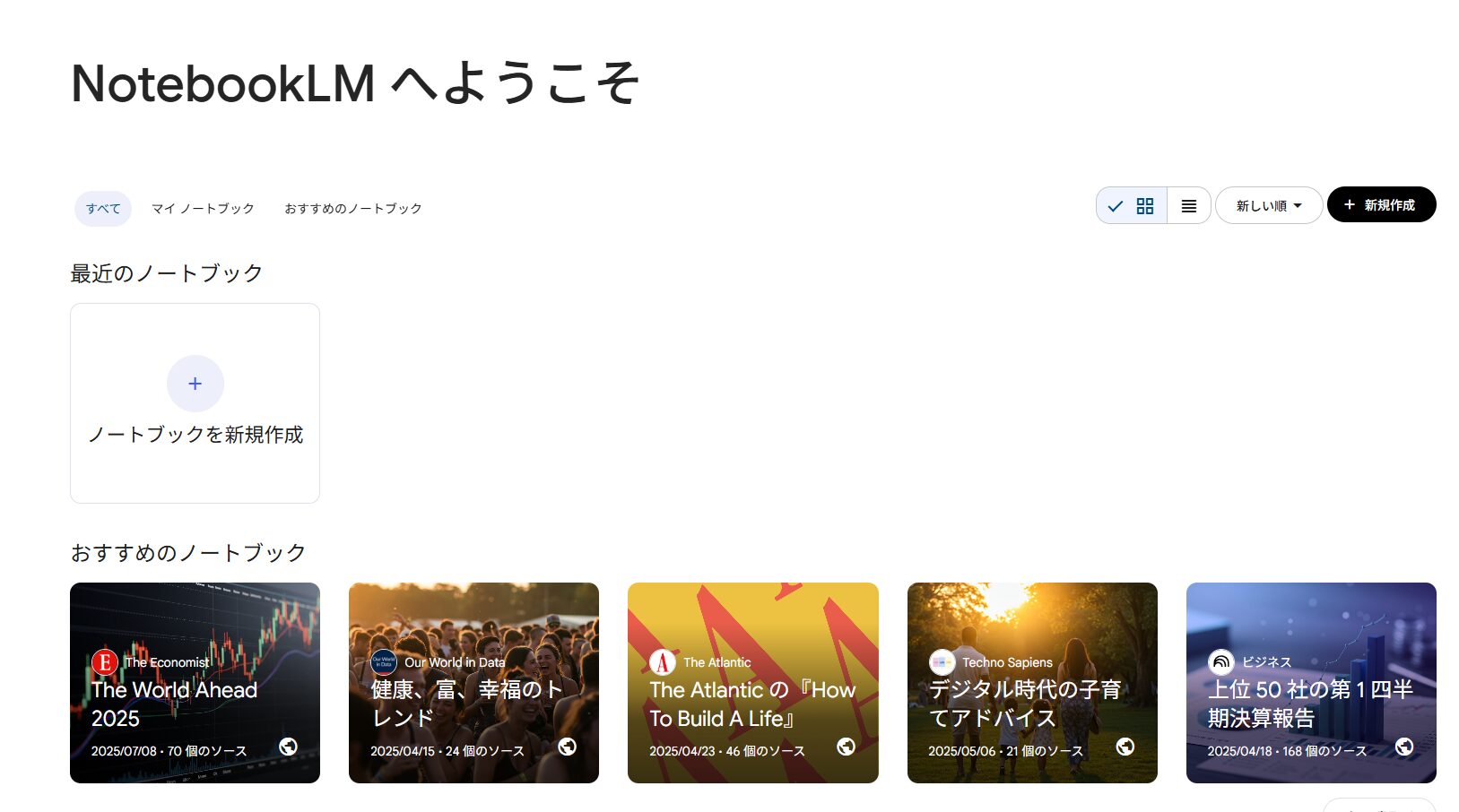This screenshot has width=1459, height=812.
Task: Open the 上位 50 社の第 1 四半期決算報告 notebook
Action: click(1311, 682)
